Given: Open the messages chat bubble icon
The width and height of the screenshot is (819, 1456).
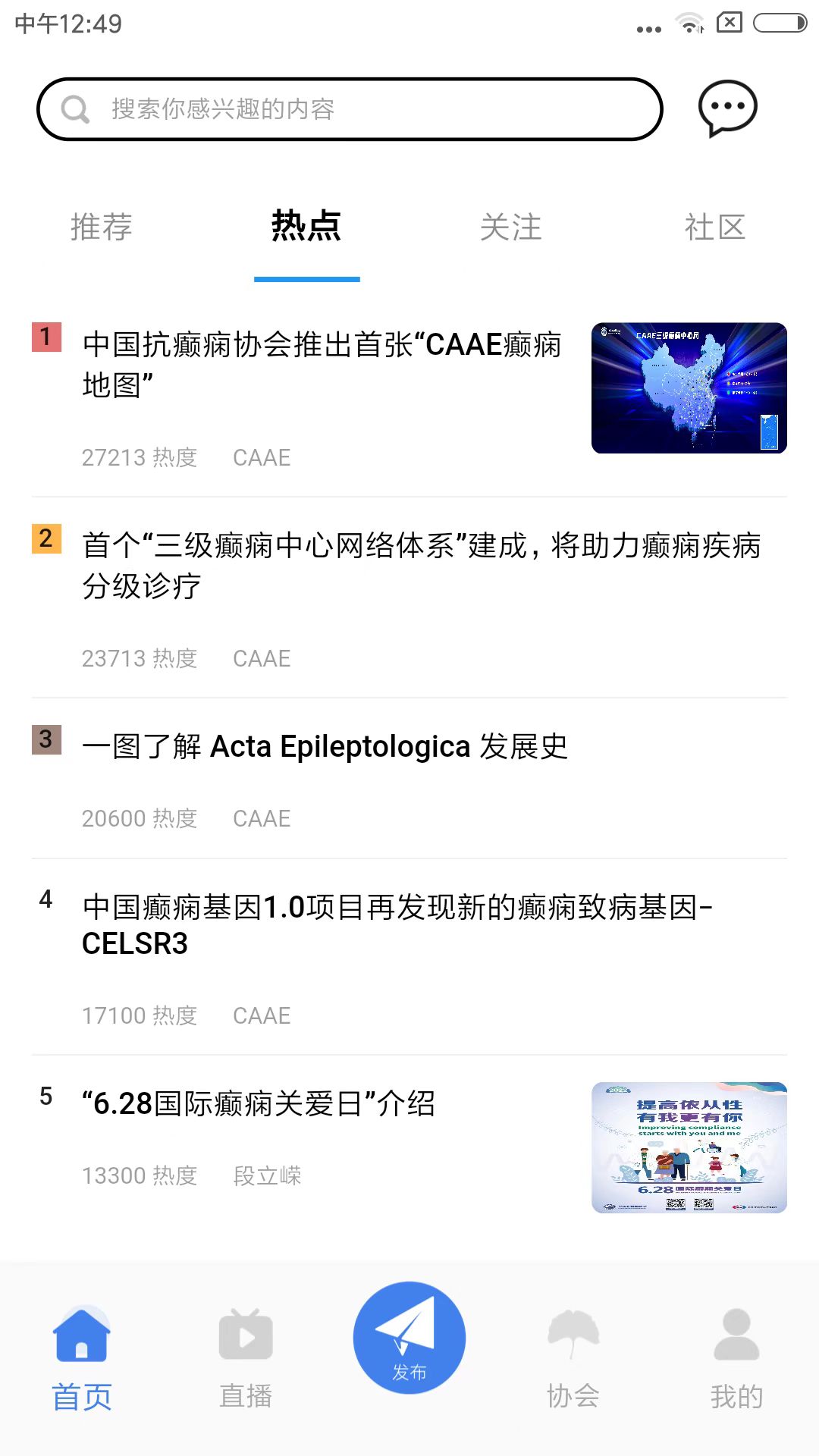Looking at the screenshot, I should point(727,108).
